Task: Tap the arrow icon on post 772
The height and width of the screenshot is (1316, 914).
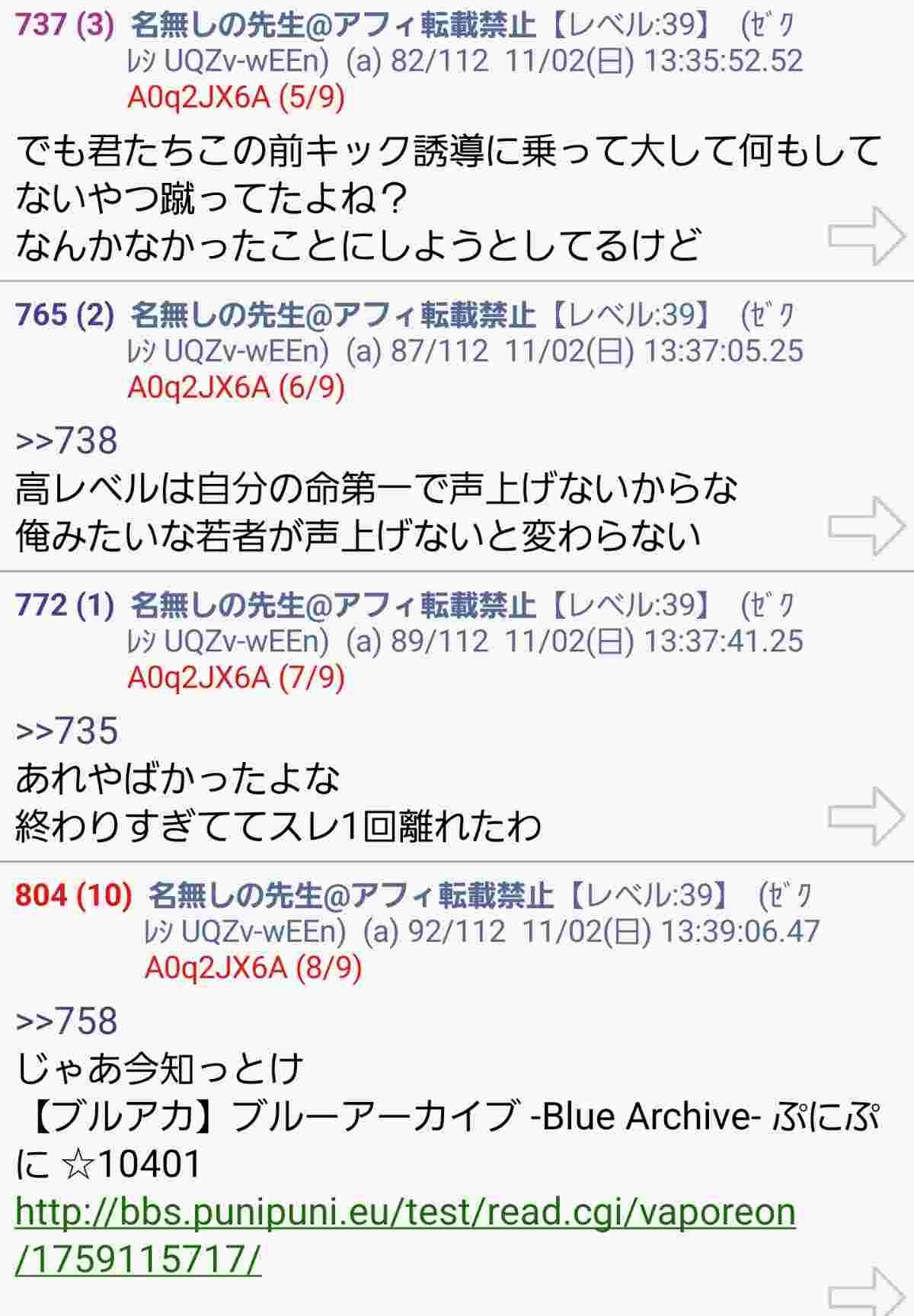Action: [x=866, y=816]
